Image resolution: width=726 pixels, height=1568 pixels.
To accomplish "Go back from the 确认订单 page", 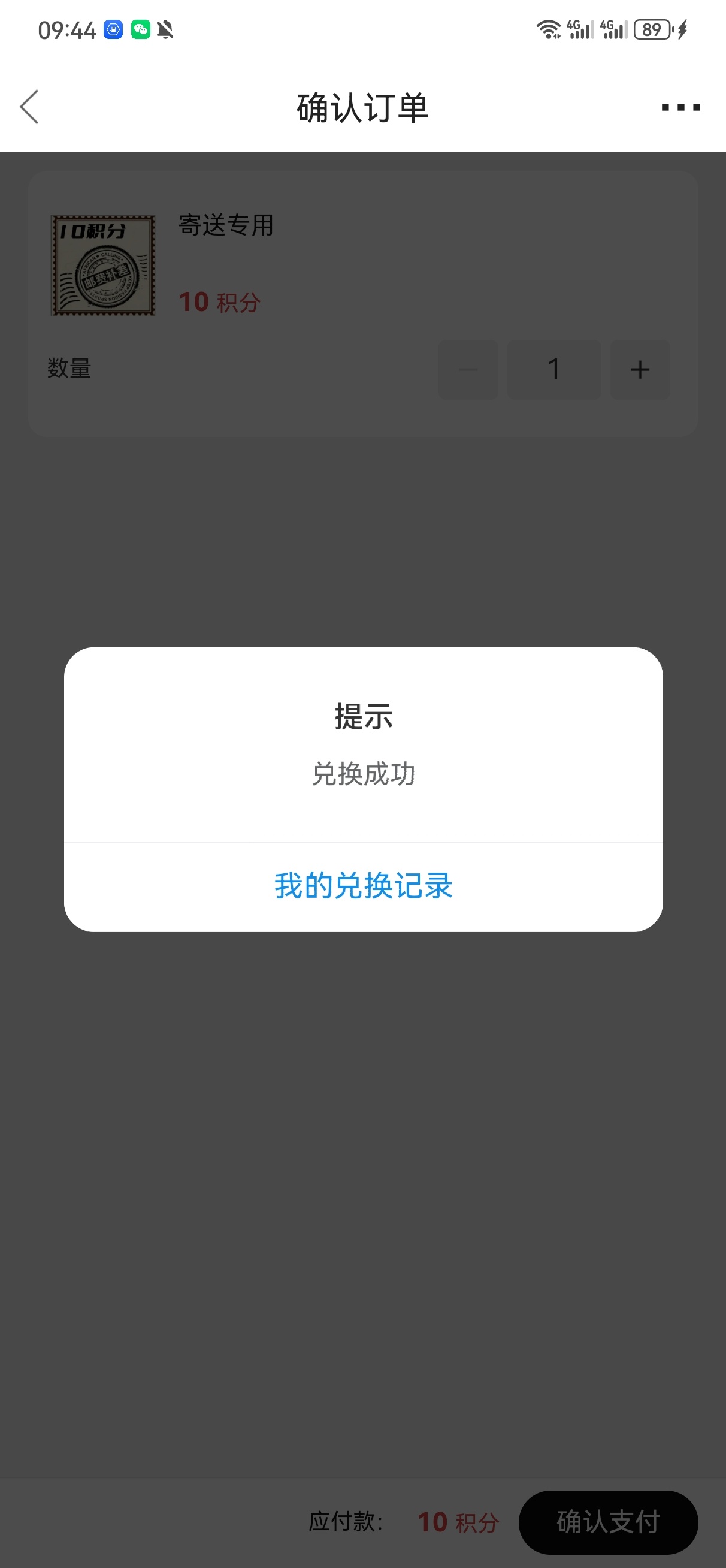I will pyautogui.click(x=29, y=107).
